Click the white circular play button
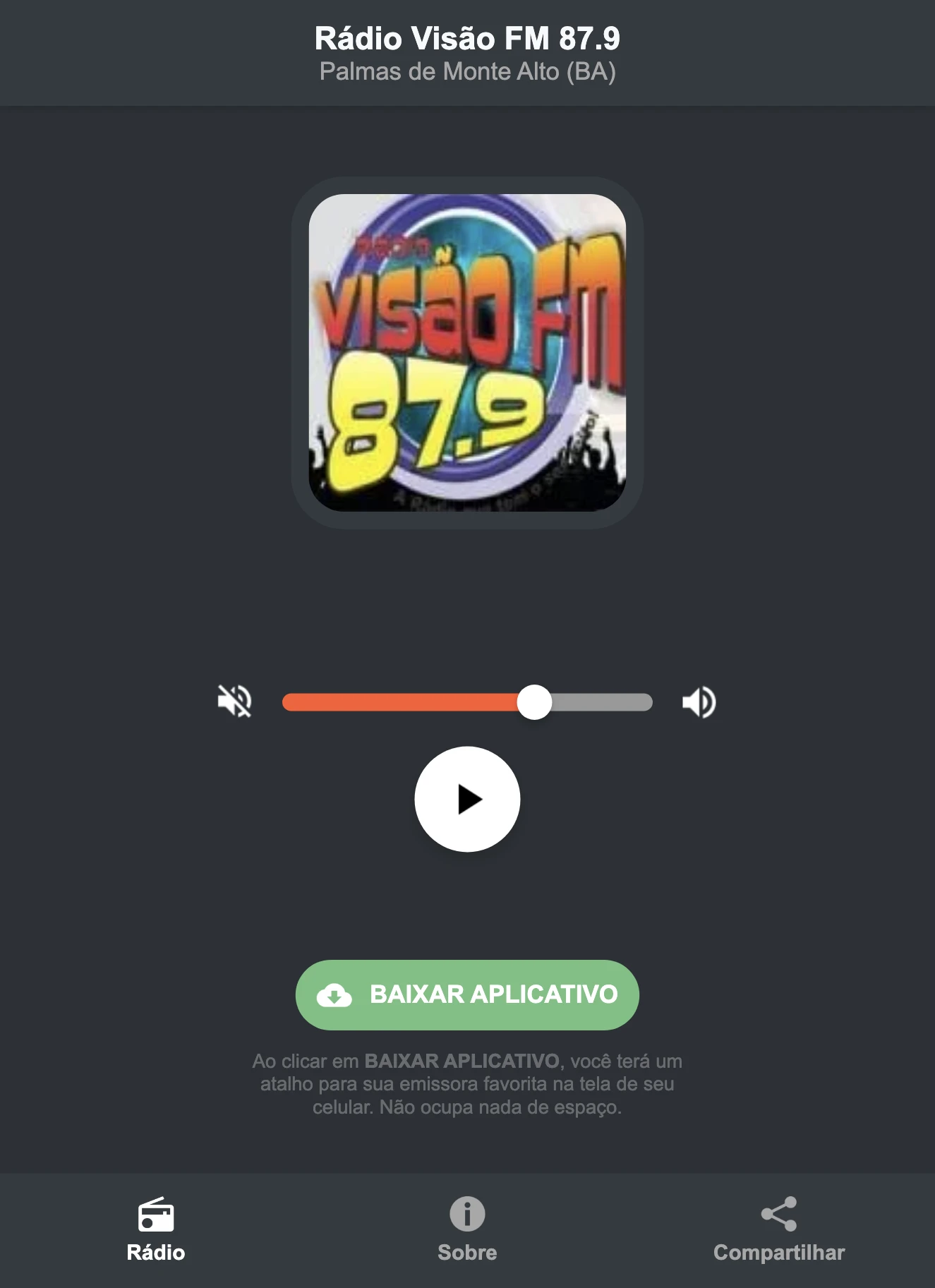The width and height of the screenshot is (935, 1288). point(467,798)
